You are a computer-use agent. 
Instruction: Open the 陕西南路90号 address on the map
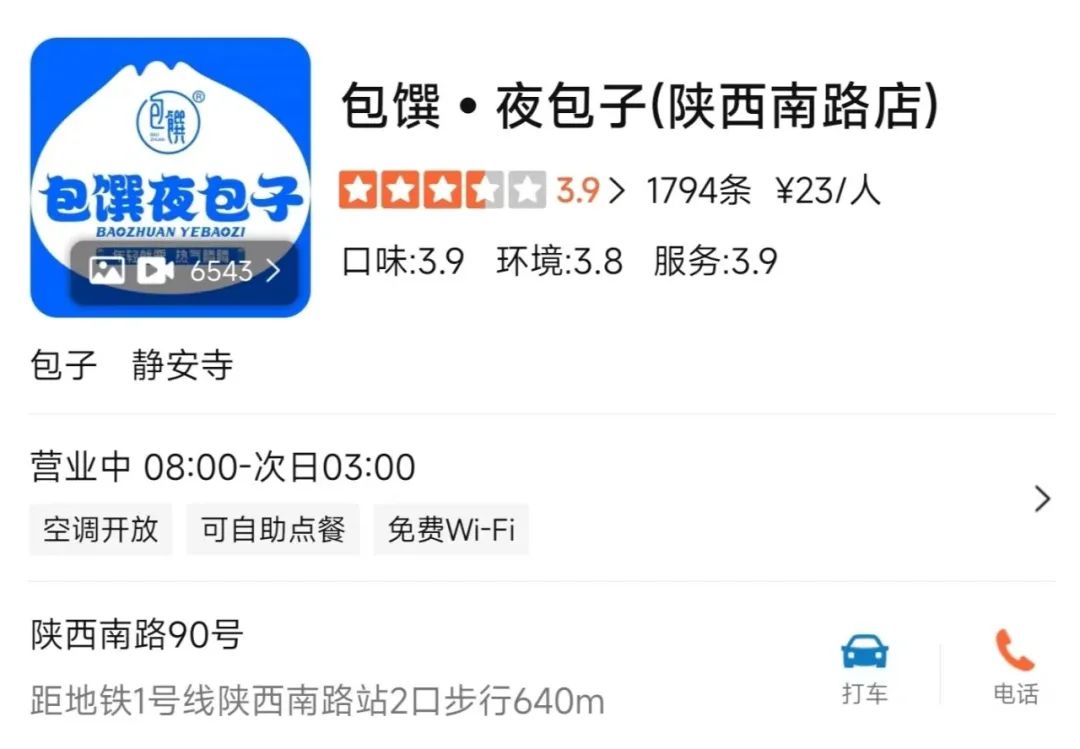click(137, 635)
